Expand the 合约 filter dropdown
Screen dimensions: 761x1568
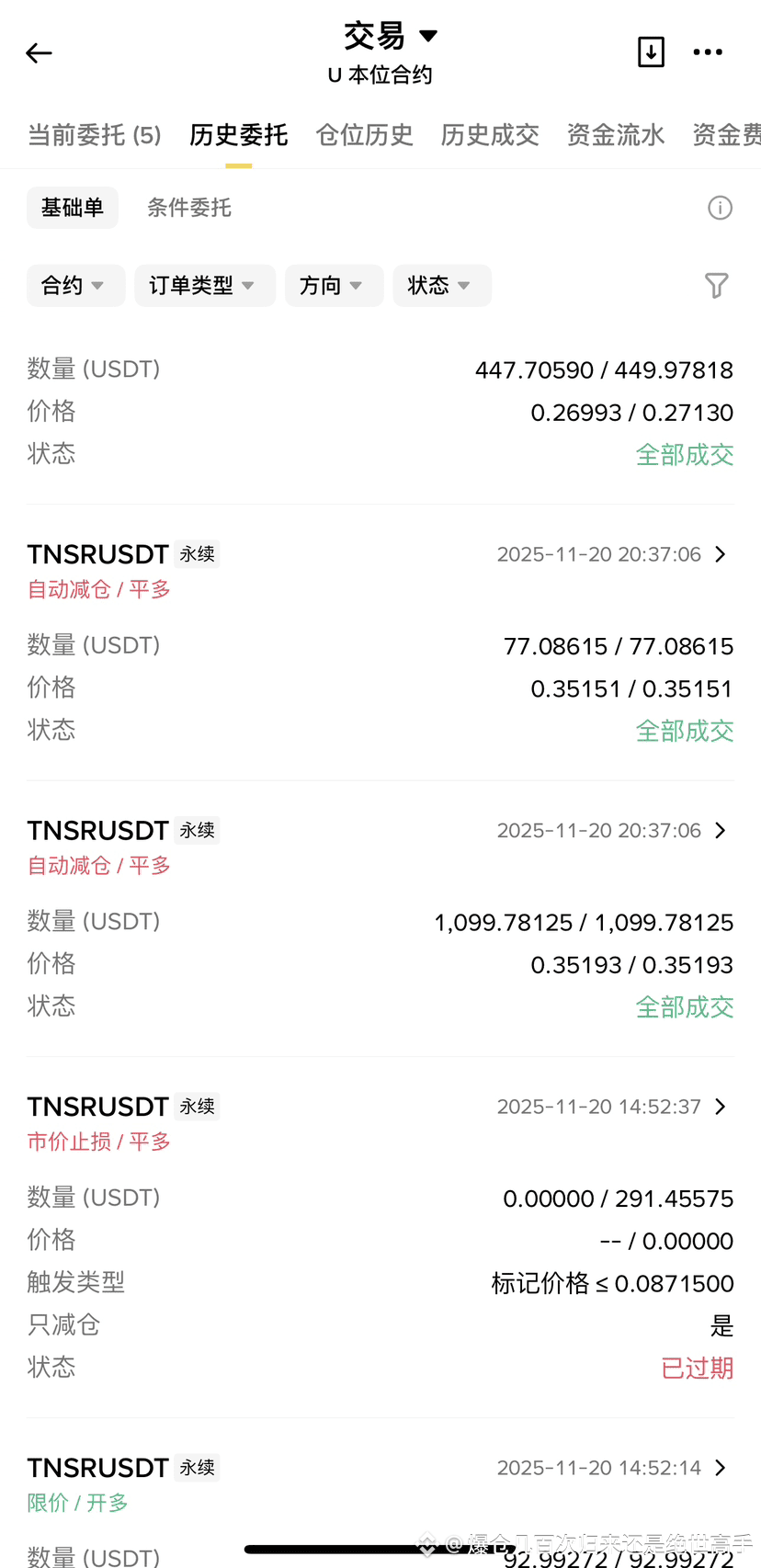click(x=75, y=286)
